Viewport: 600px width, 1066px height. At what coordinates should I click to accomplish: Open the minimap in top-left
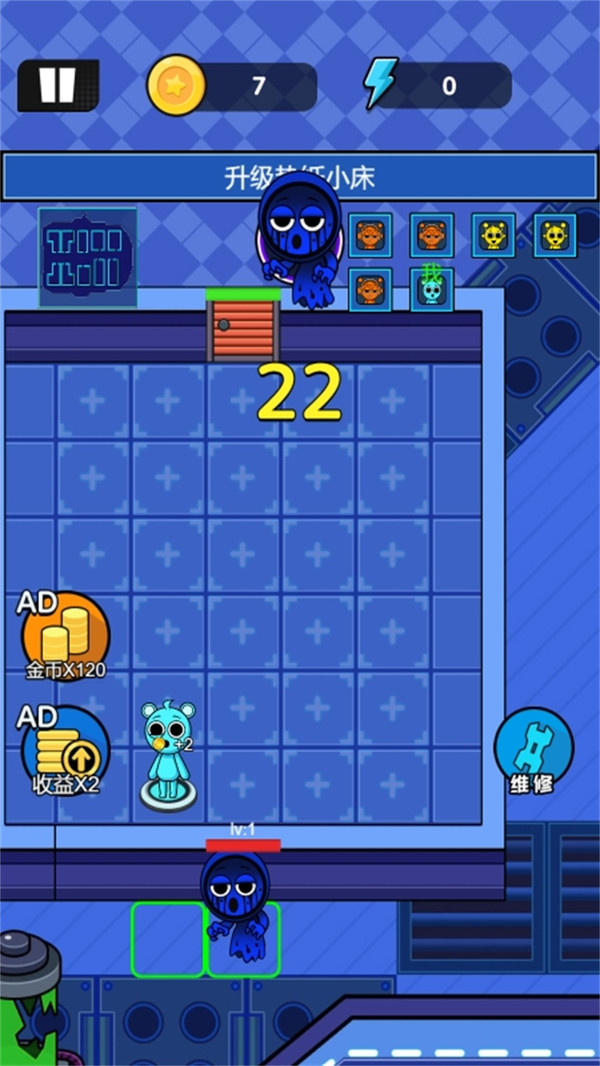pyautogui.click(x=87, y=257)
